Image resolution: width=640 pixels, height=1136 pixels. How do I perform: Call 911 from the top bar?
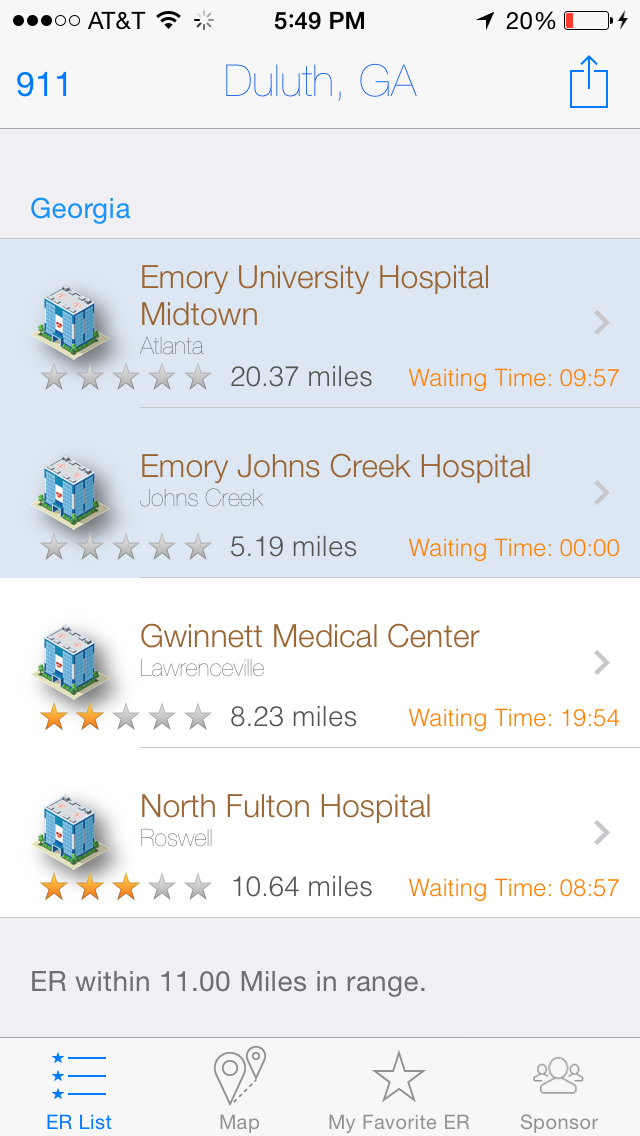click(43, 84)
